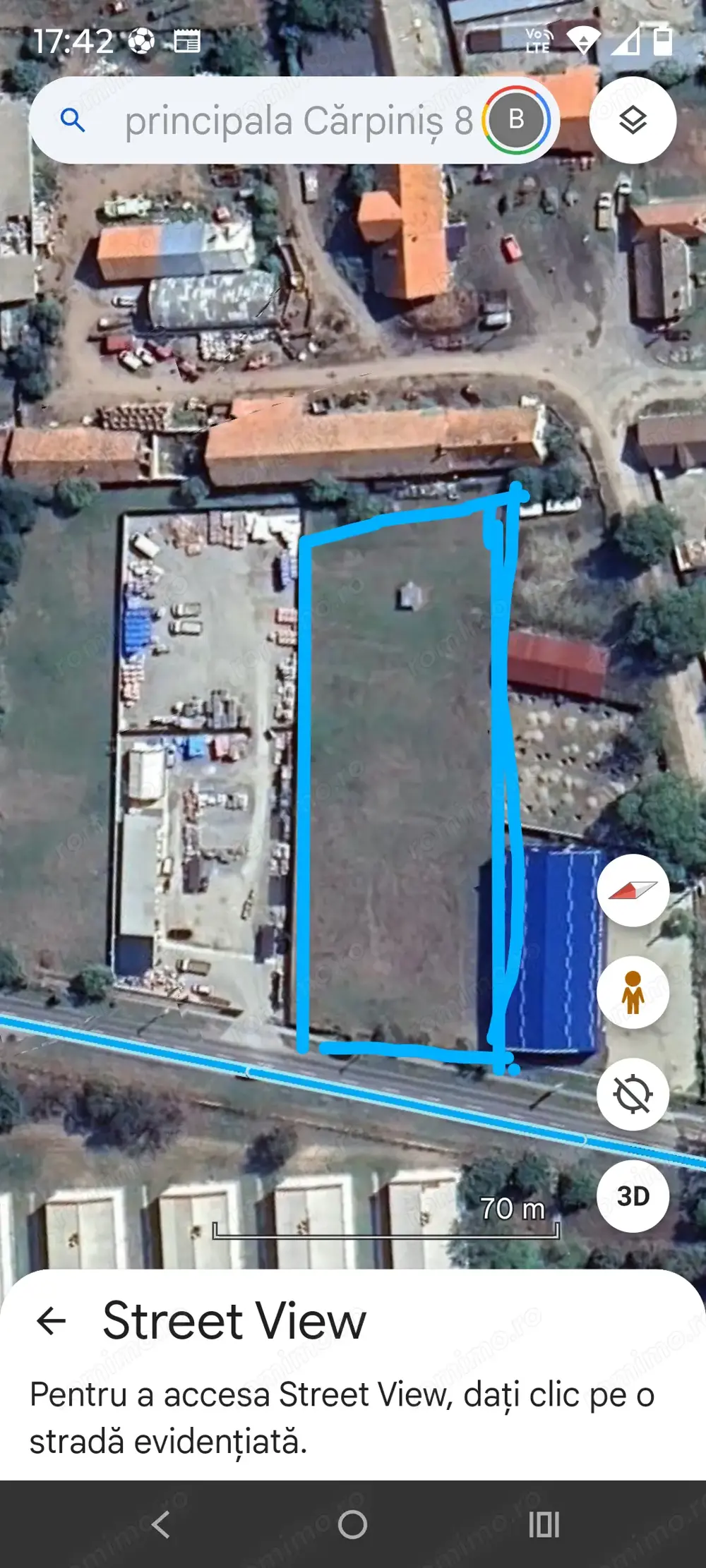The width and height of the screenshot is (706, 1568).
Task: Go back from the Street View panel
Action: pos(52,1321)
